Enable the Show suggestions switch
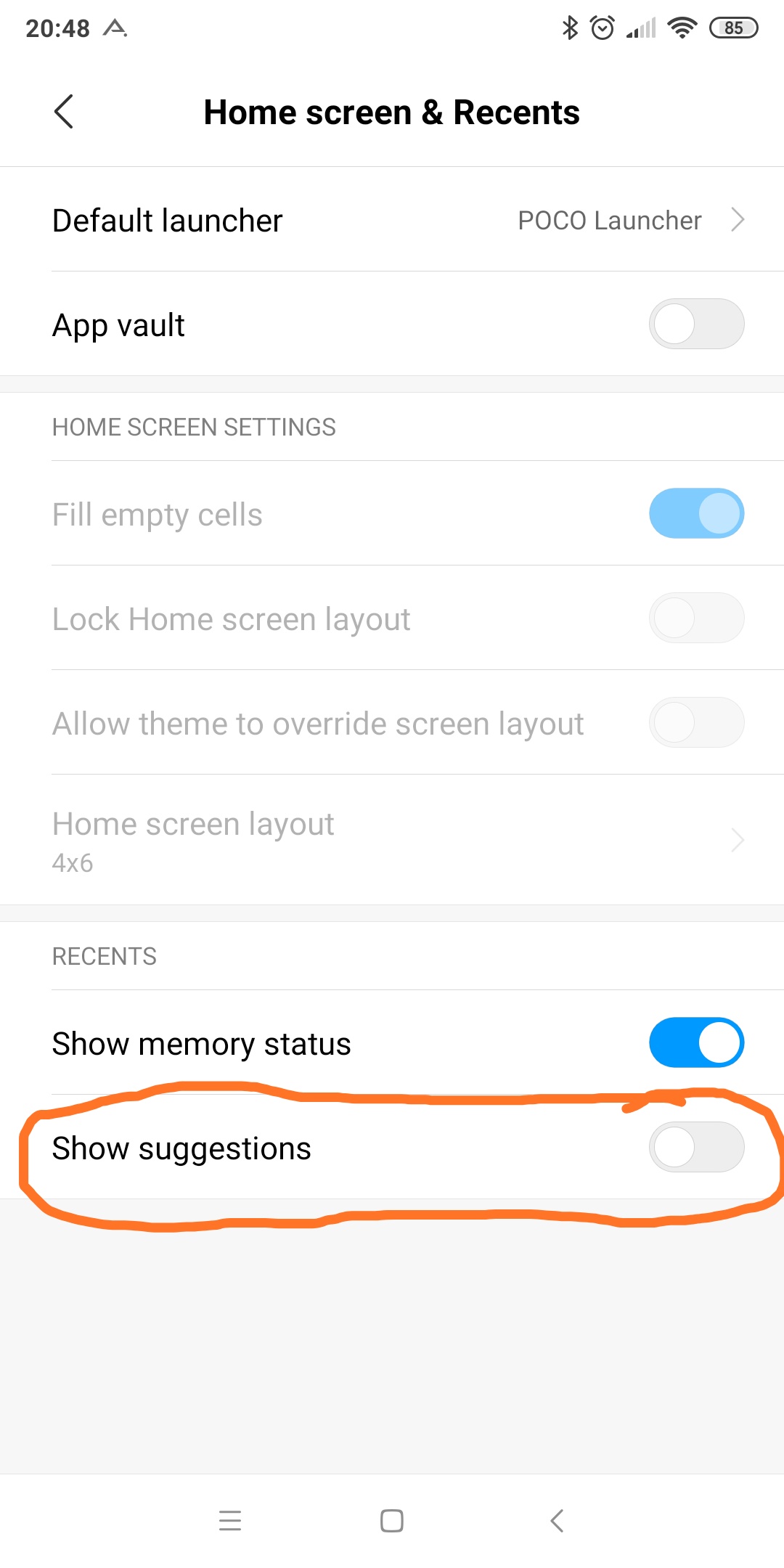The height and width of the screenshot is (1568, 784). (696, 1147)
